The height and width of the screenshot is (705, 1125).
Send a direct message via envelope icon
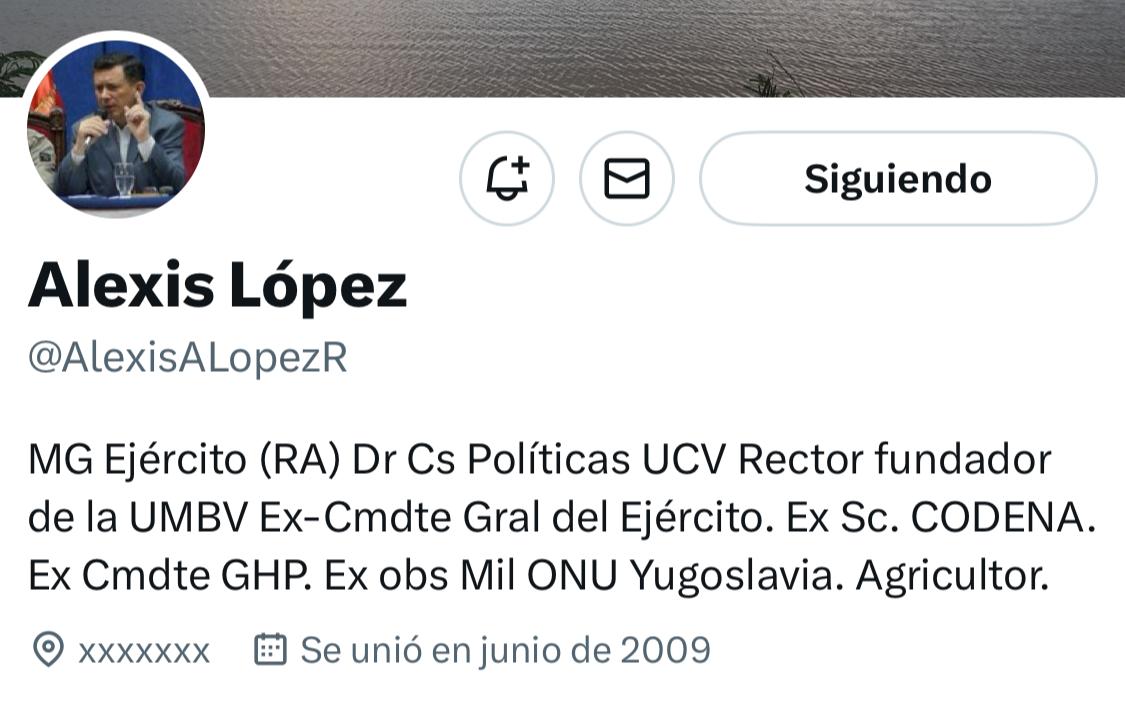tap(627, 179)
